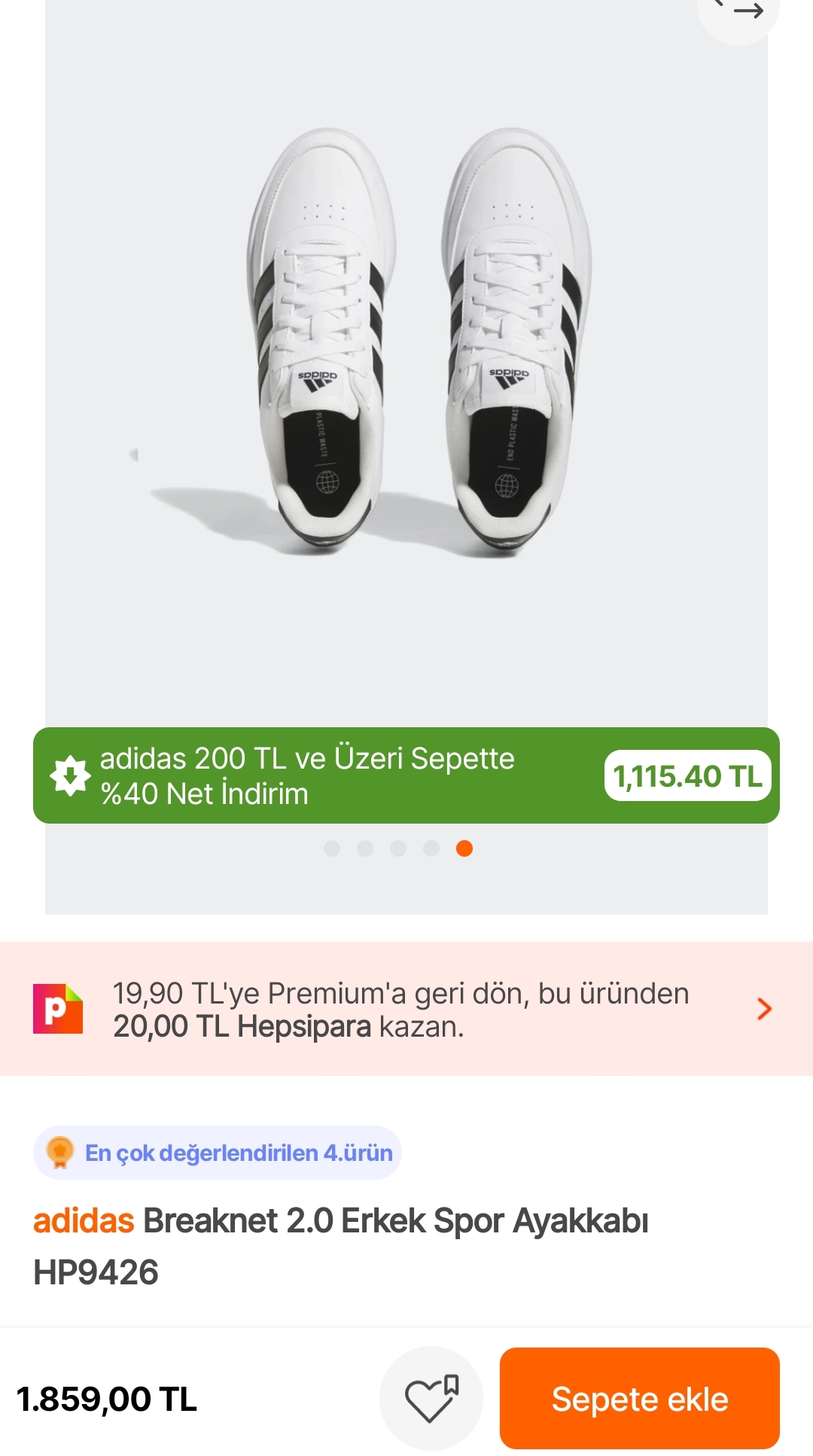The width and height of the screenshot is (813, 1456).
Task: Tap the orange active carousel dot
Action: coord(464,849)
